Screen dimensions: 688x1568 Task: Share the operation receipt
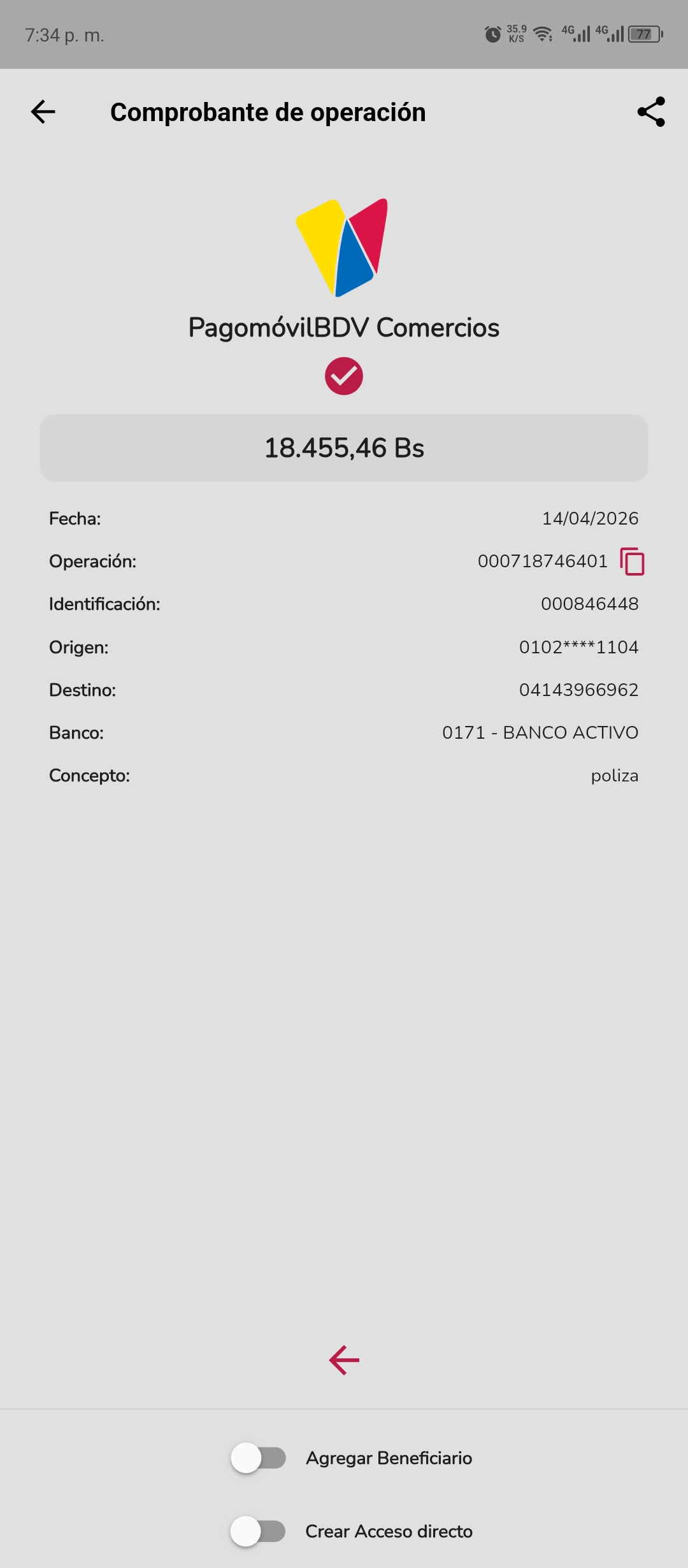click(651, 112)
